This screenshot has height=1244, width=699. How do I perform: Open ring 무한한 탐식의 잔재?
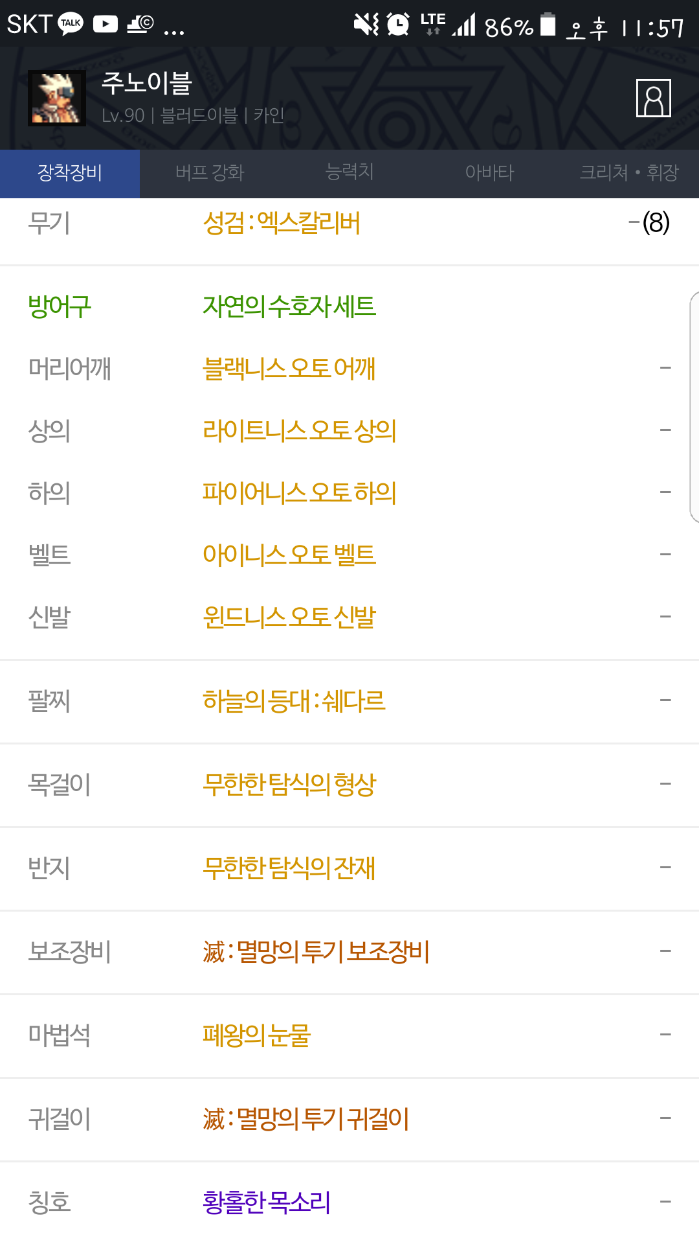click(x=289, y=868)
